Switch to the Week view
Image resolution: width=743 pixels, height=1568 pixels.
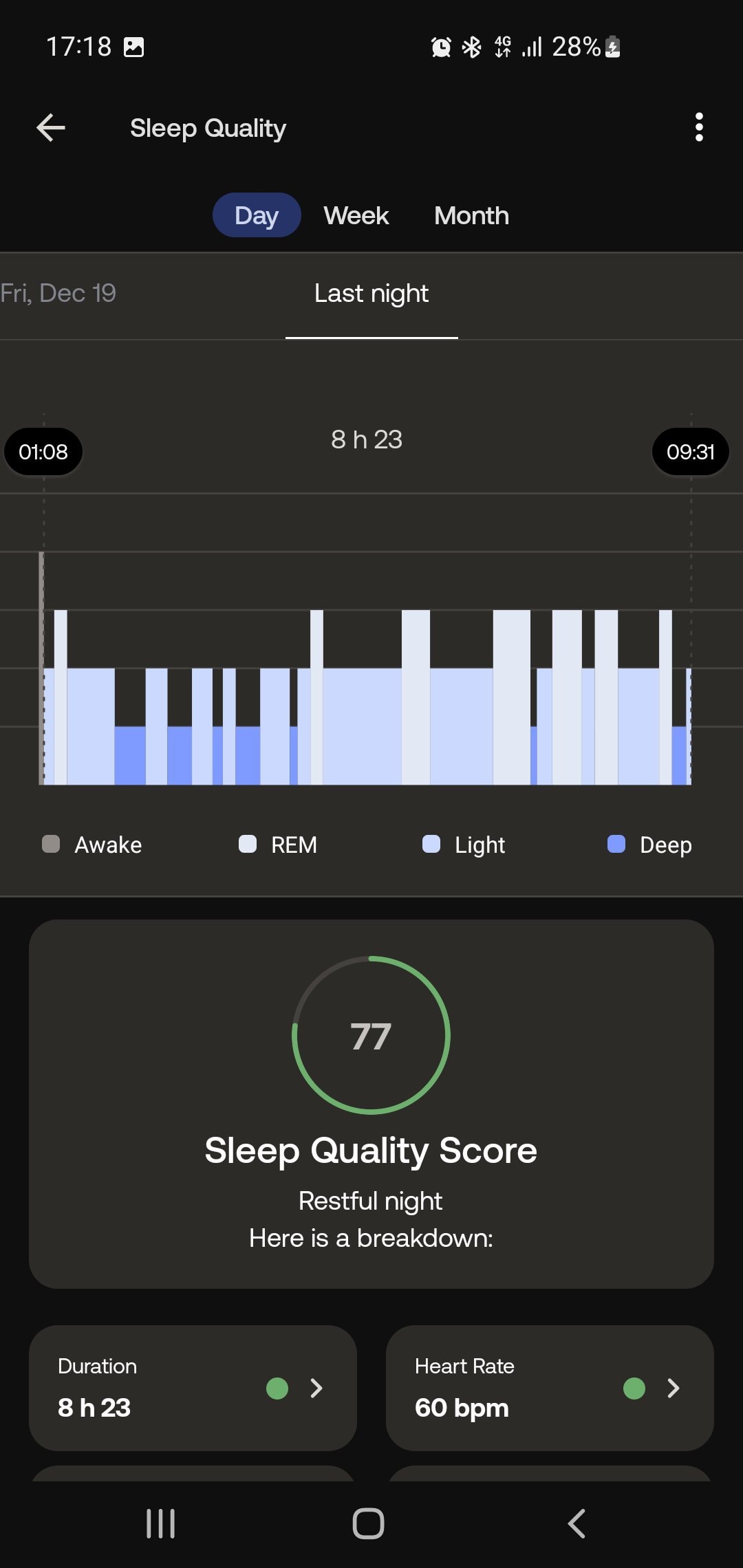[x=356, y=216]
